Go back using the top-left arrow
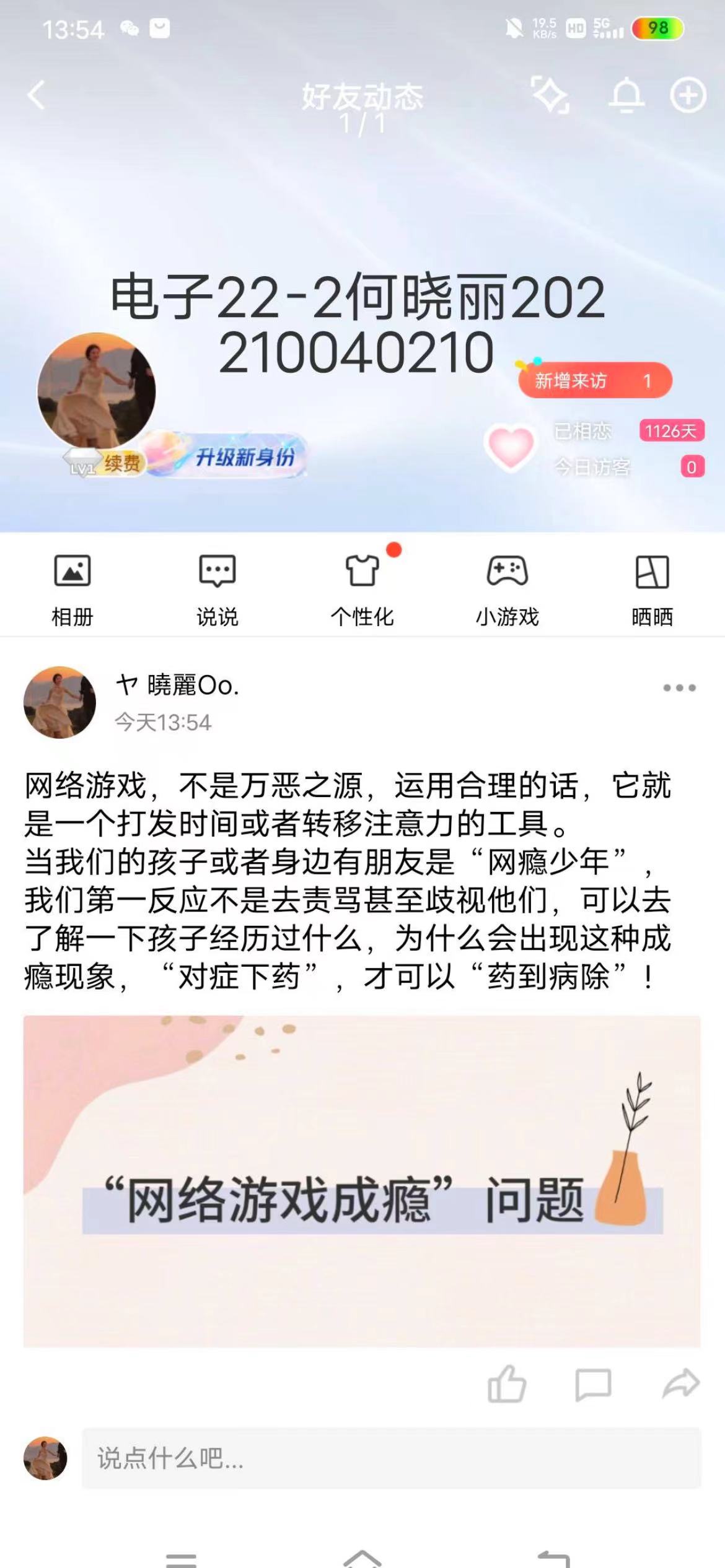725x1568 pixels. (37, 95)
